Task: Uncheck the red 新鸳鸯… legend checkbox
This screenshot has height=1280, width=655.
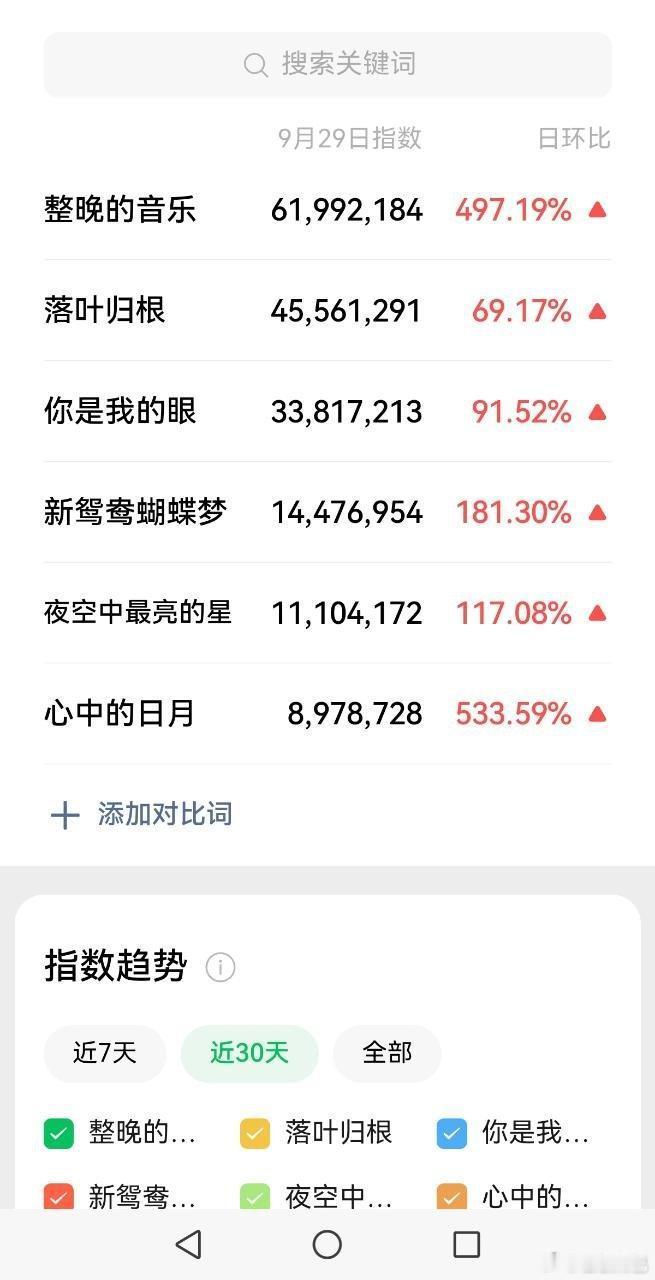Action: (59, 1197)
